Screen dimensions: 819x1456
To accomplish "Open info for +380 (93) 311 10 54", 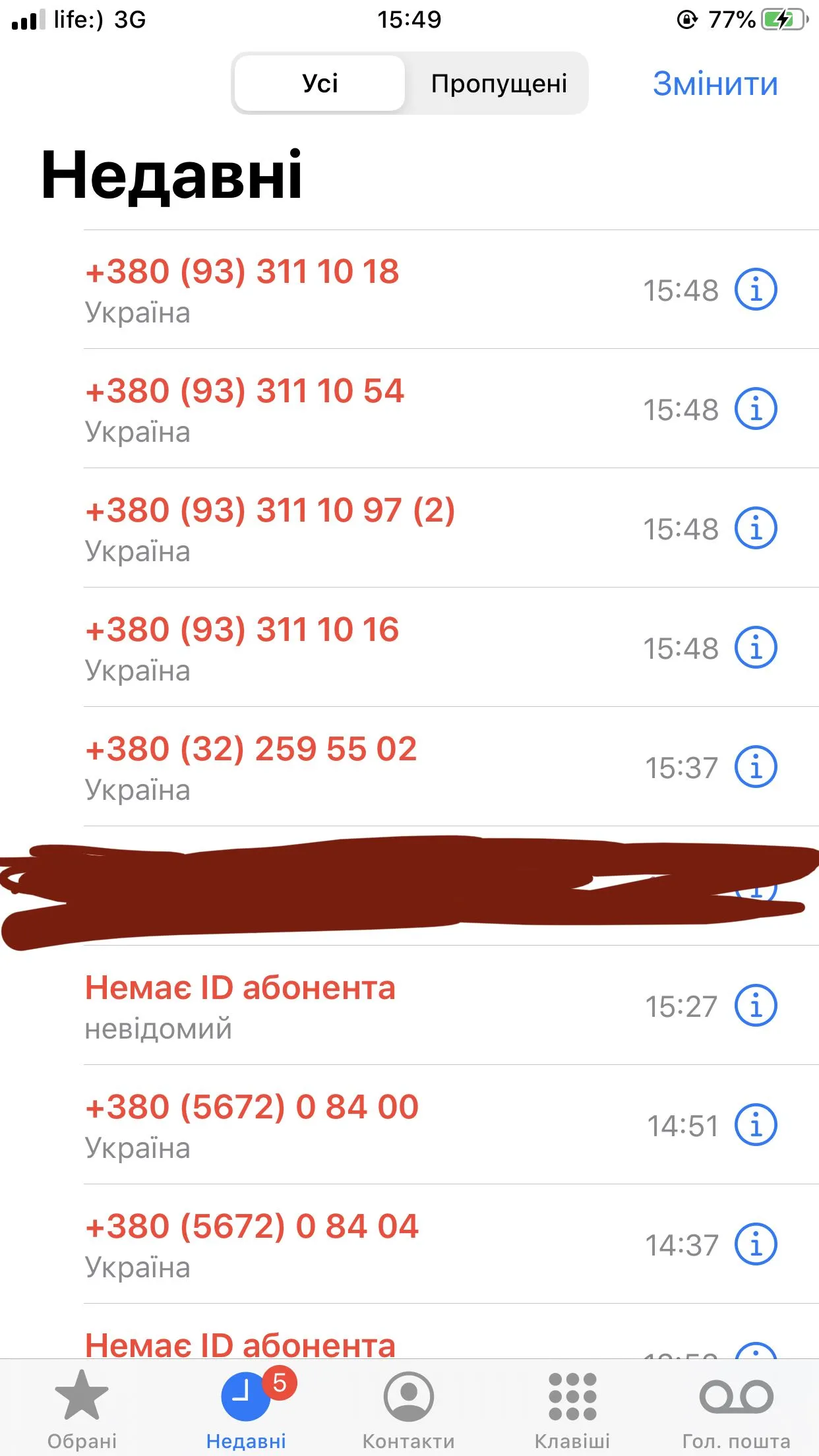I will pos(756,409).
